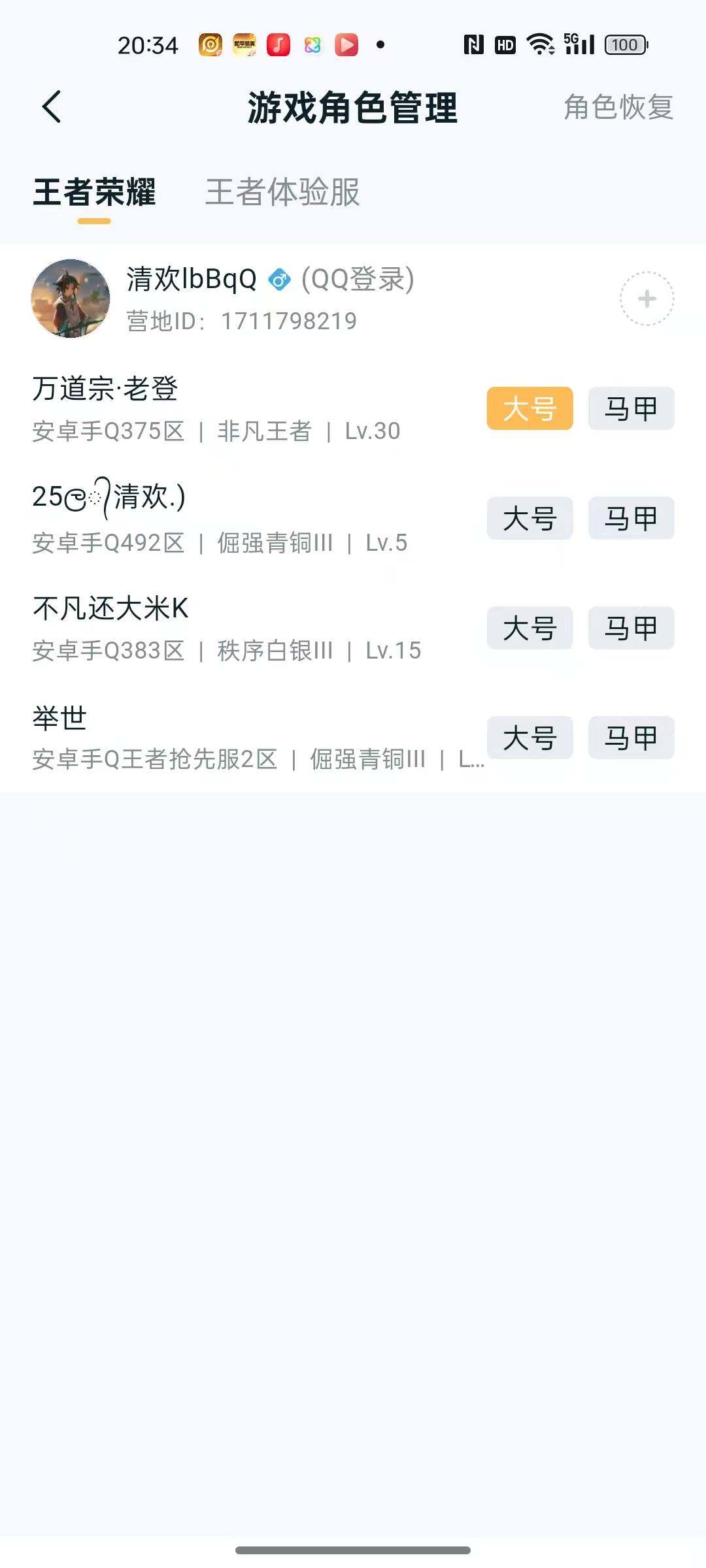706x1568 pixels.
Task: Tap the male gender icon beside 清欢lbBqQ
Action: pyautogui.click(x=280, y=278)
